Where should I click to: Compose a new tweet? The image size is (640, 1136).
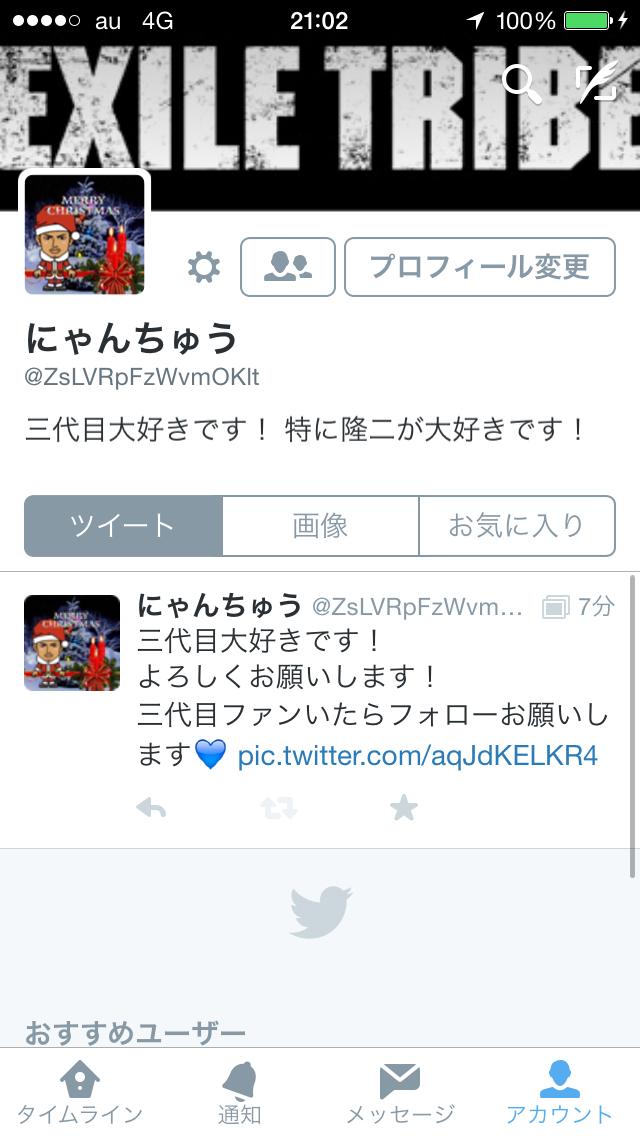(597, 84)
